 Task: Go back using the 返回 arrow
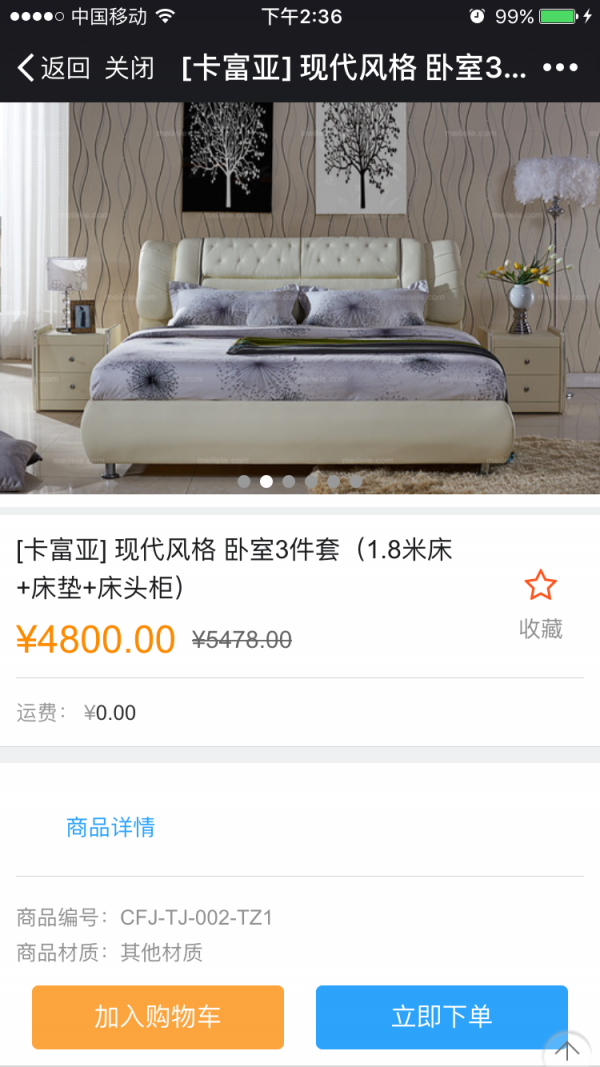pos(50,68)
